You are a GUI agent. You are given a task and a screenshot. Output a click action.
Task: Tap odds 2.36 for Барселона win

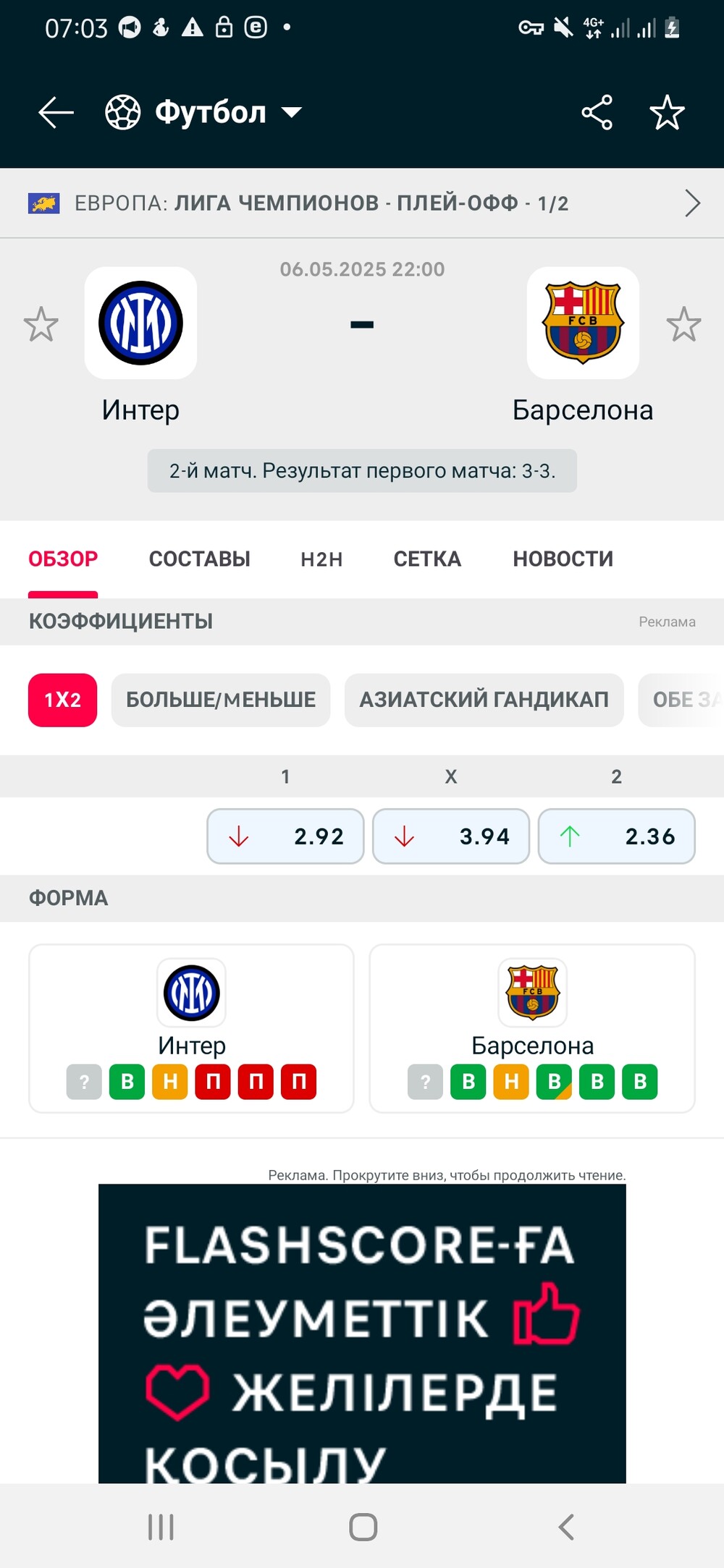click(617, 836)
